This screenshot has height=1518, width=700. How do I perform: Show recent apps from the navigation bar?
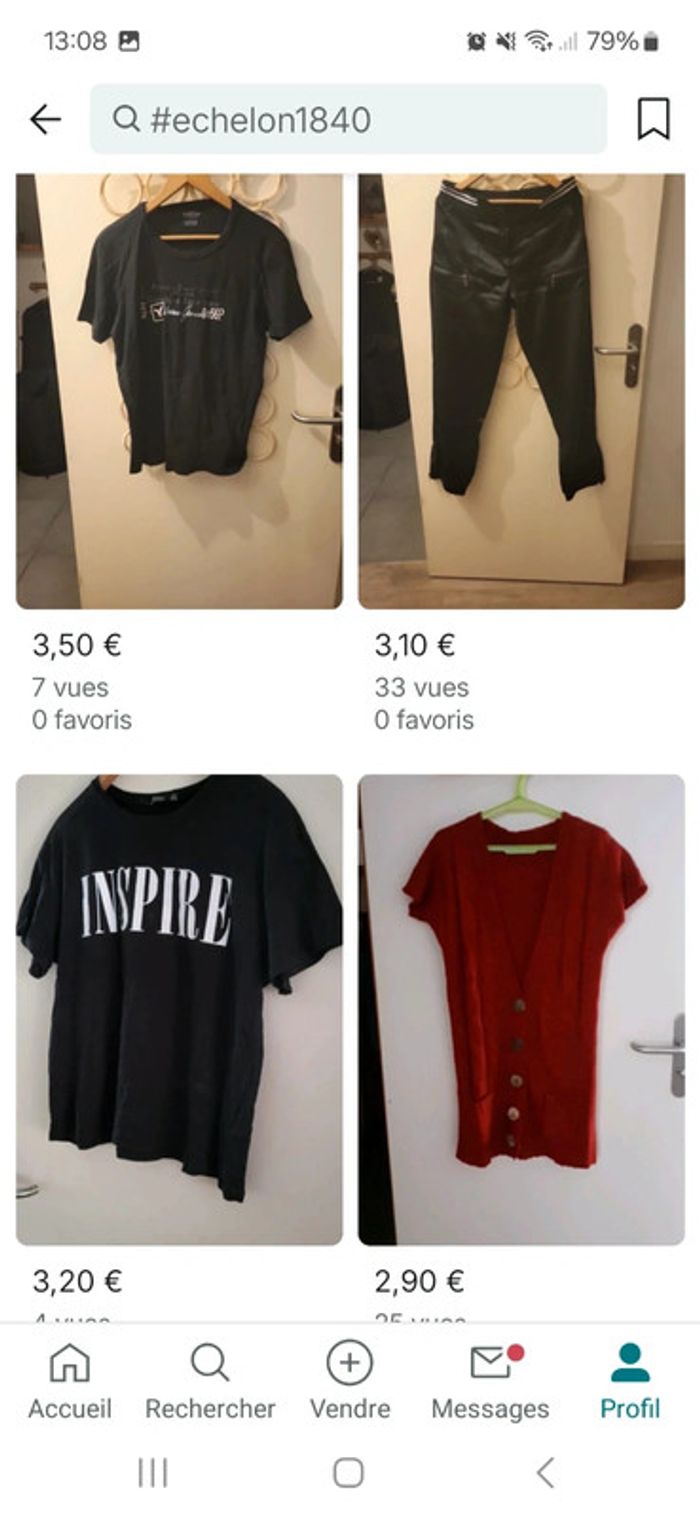152,1472
